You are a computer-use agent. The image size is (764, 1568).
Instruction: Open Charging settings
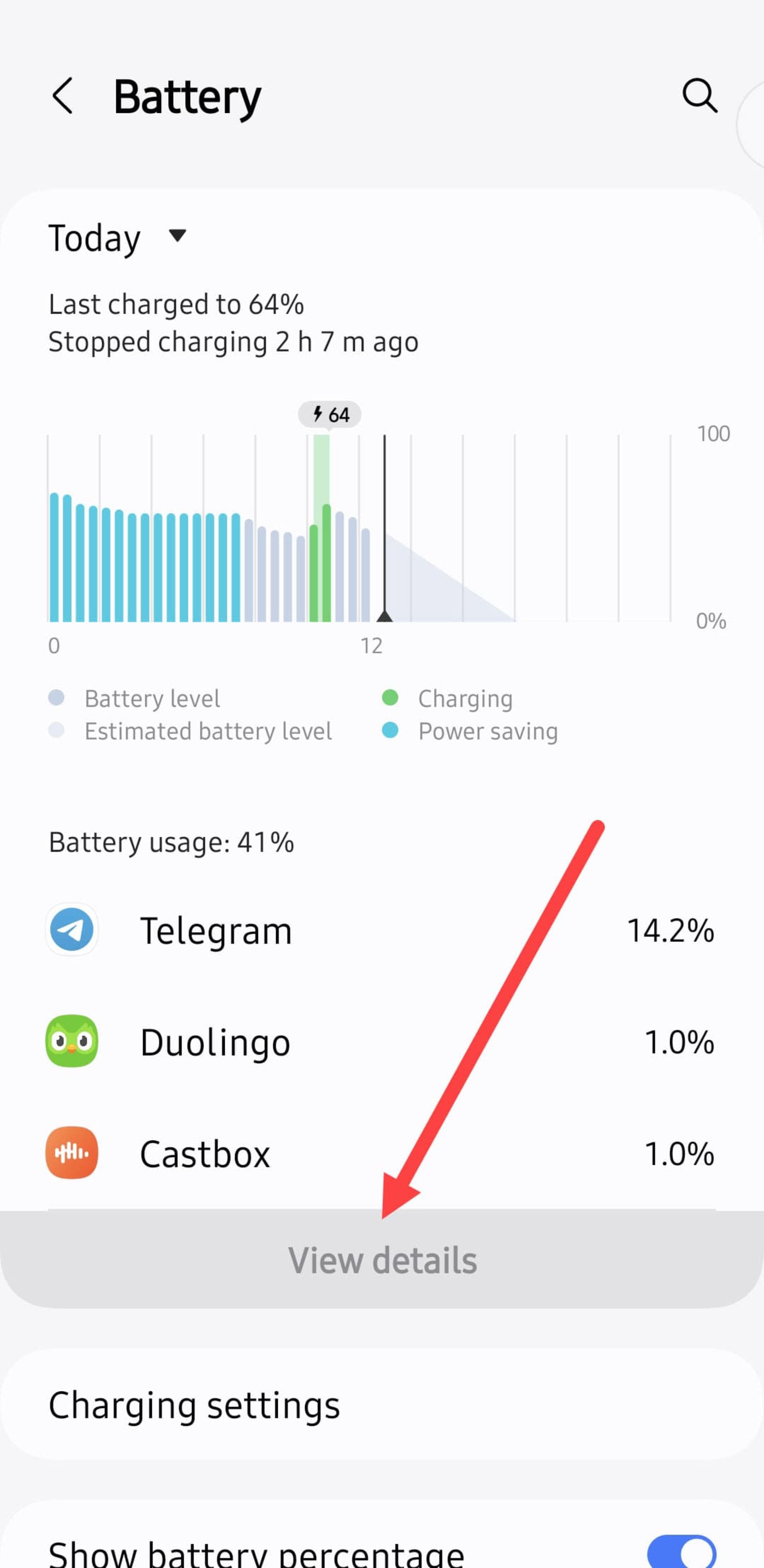click(381, 1405)
